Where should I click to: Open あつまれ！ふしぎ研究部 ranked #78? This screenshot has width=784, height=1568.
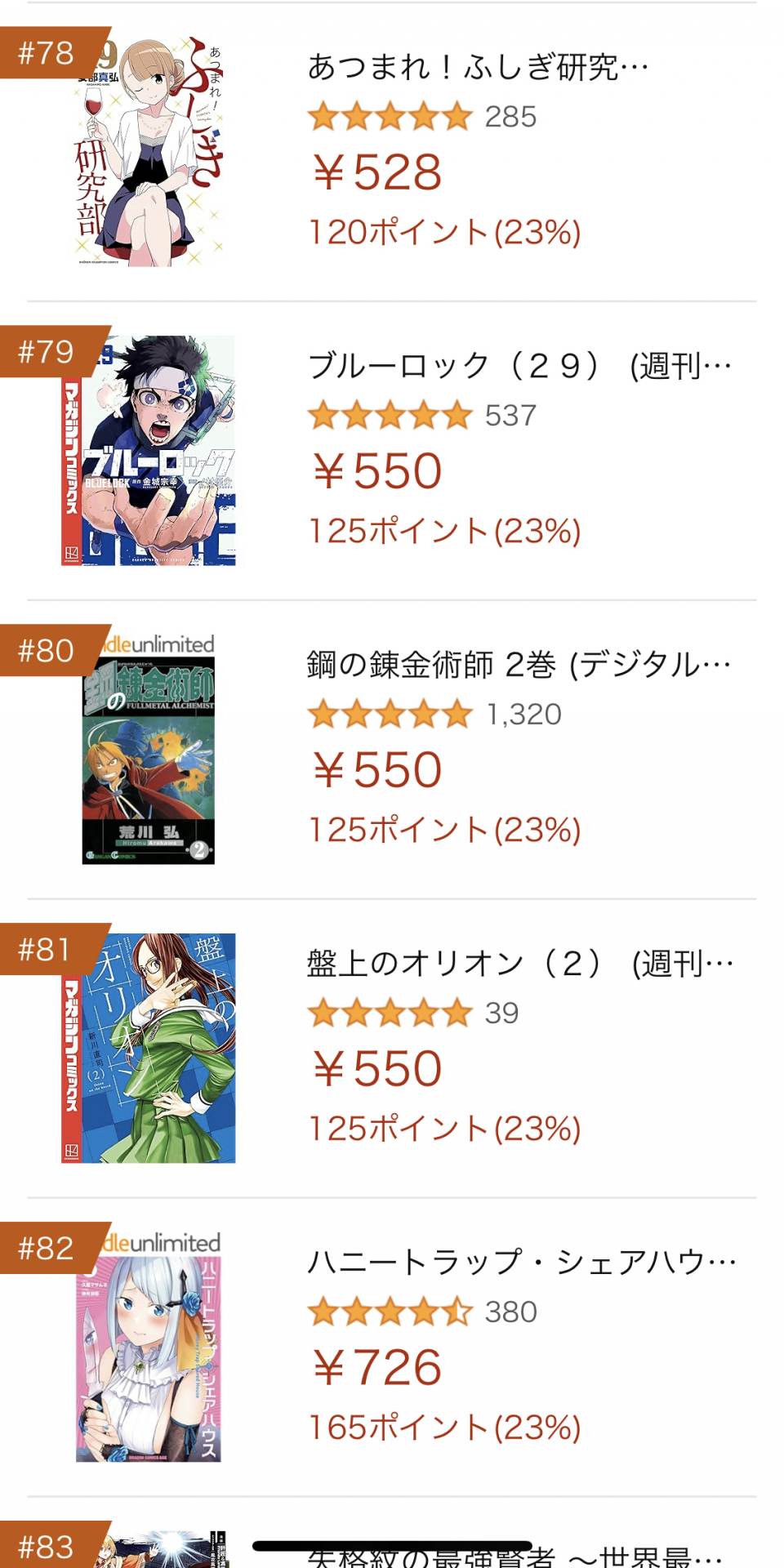click(478, 67)
